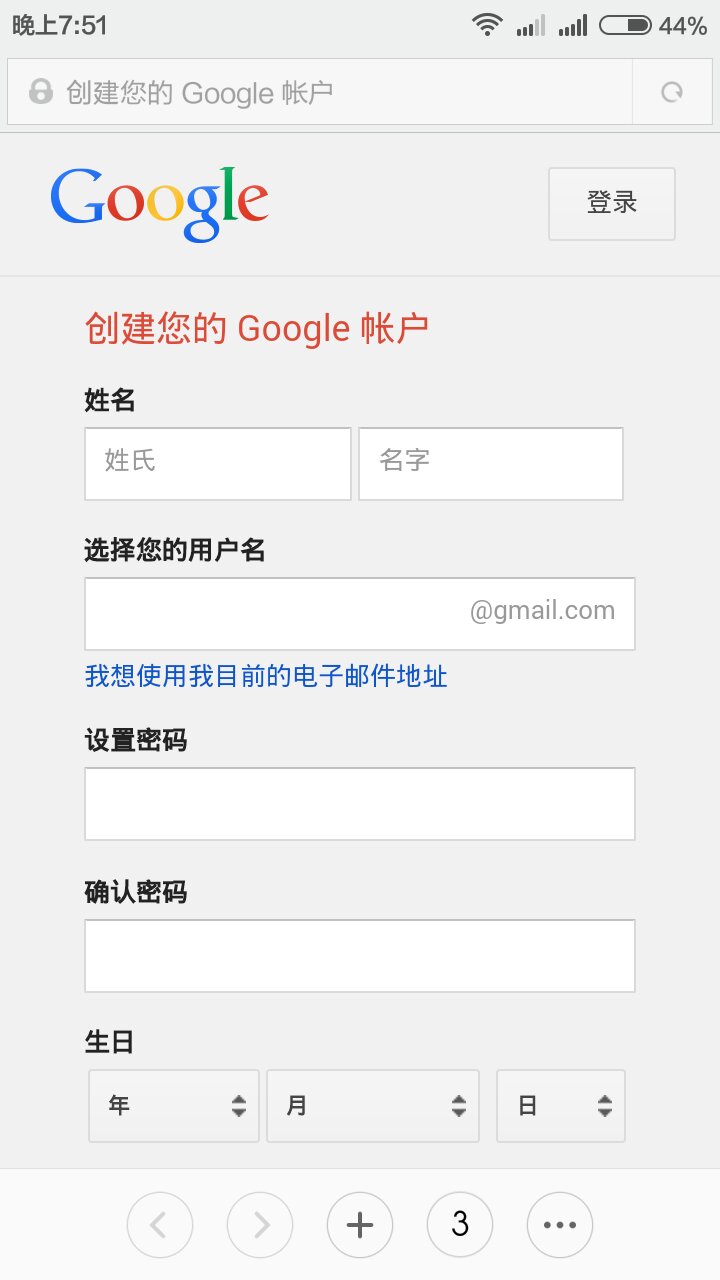Go back with the browser's back arrow

click(x=160, y=1224)
